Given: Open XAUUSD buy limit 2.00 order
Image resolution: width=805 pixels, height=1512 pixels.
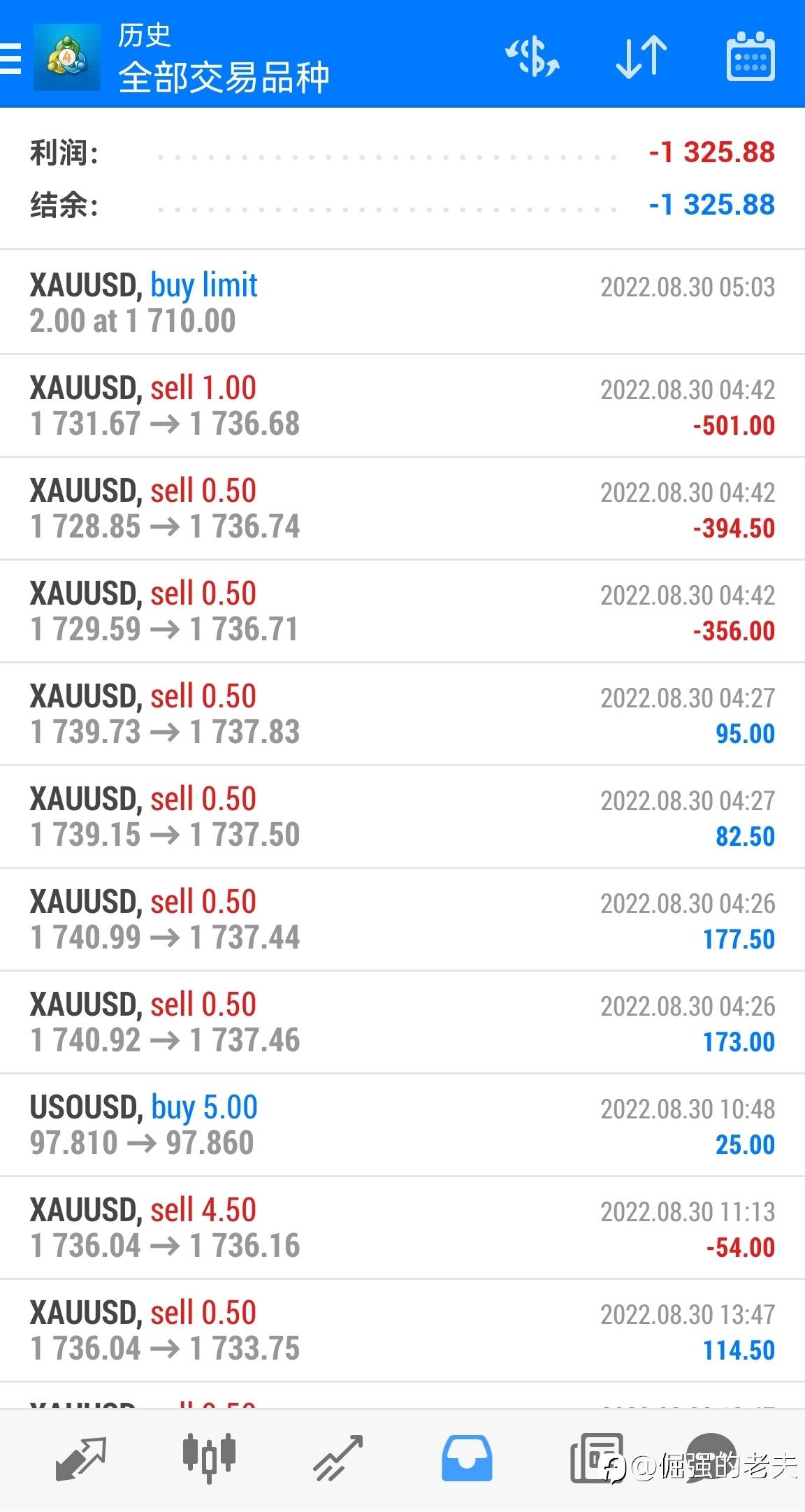Looking at the screenshot, I should 402,302.
